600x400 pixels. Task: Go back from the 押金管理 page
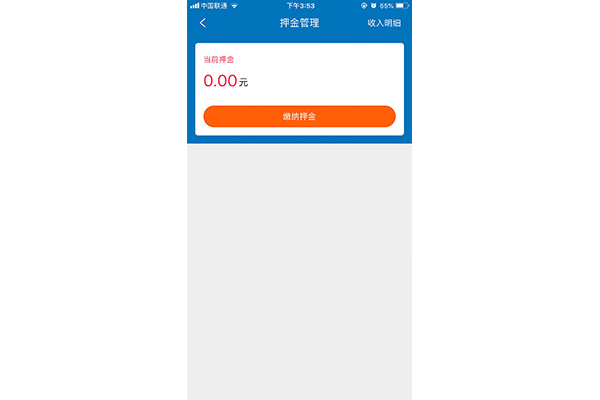pyautogui.click(x=203, y=23)
